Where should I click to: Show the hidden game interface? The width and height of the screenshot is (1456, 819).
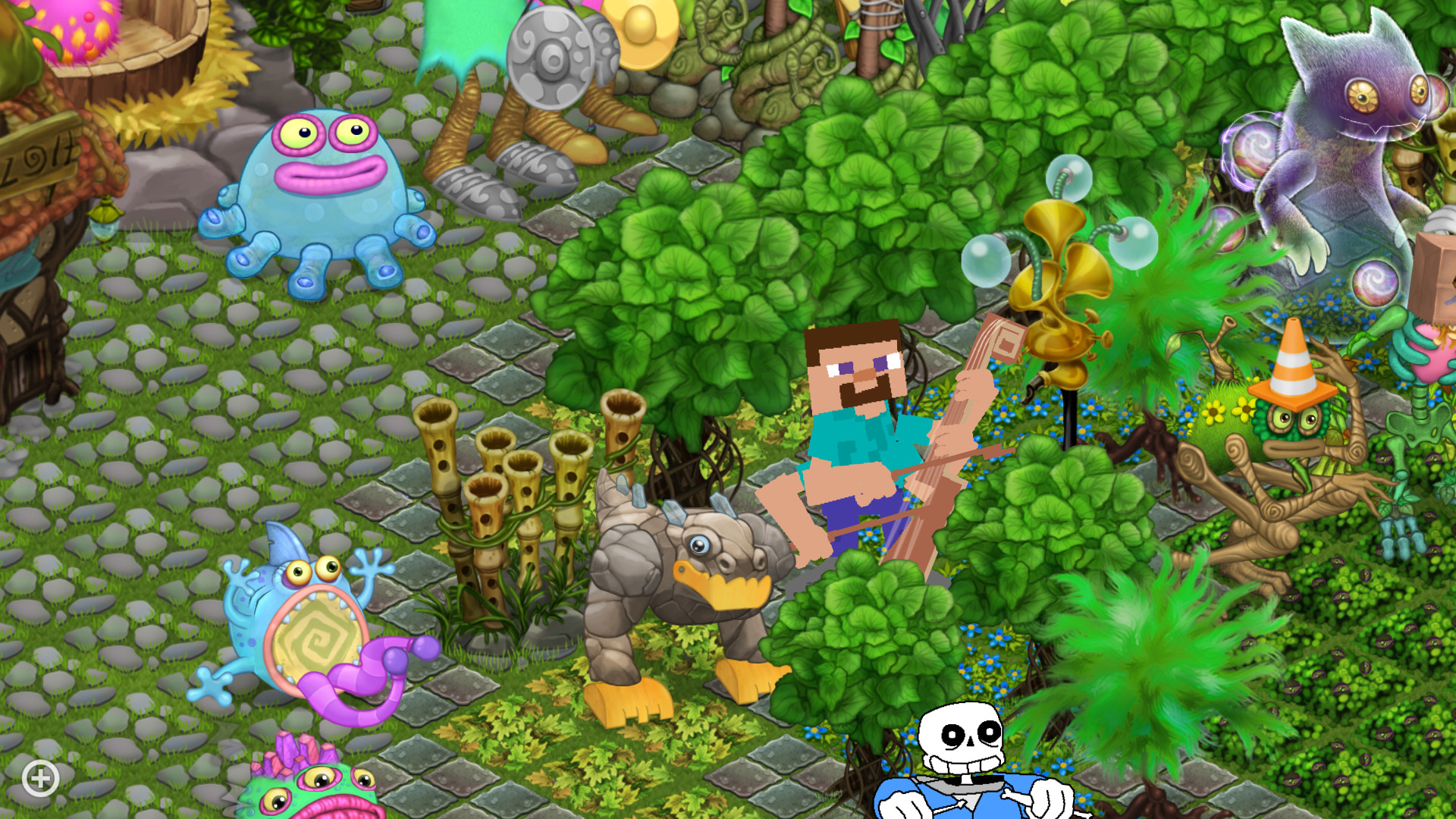(x=40, y=778)
